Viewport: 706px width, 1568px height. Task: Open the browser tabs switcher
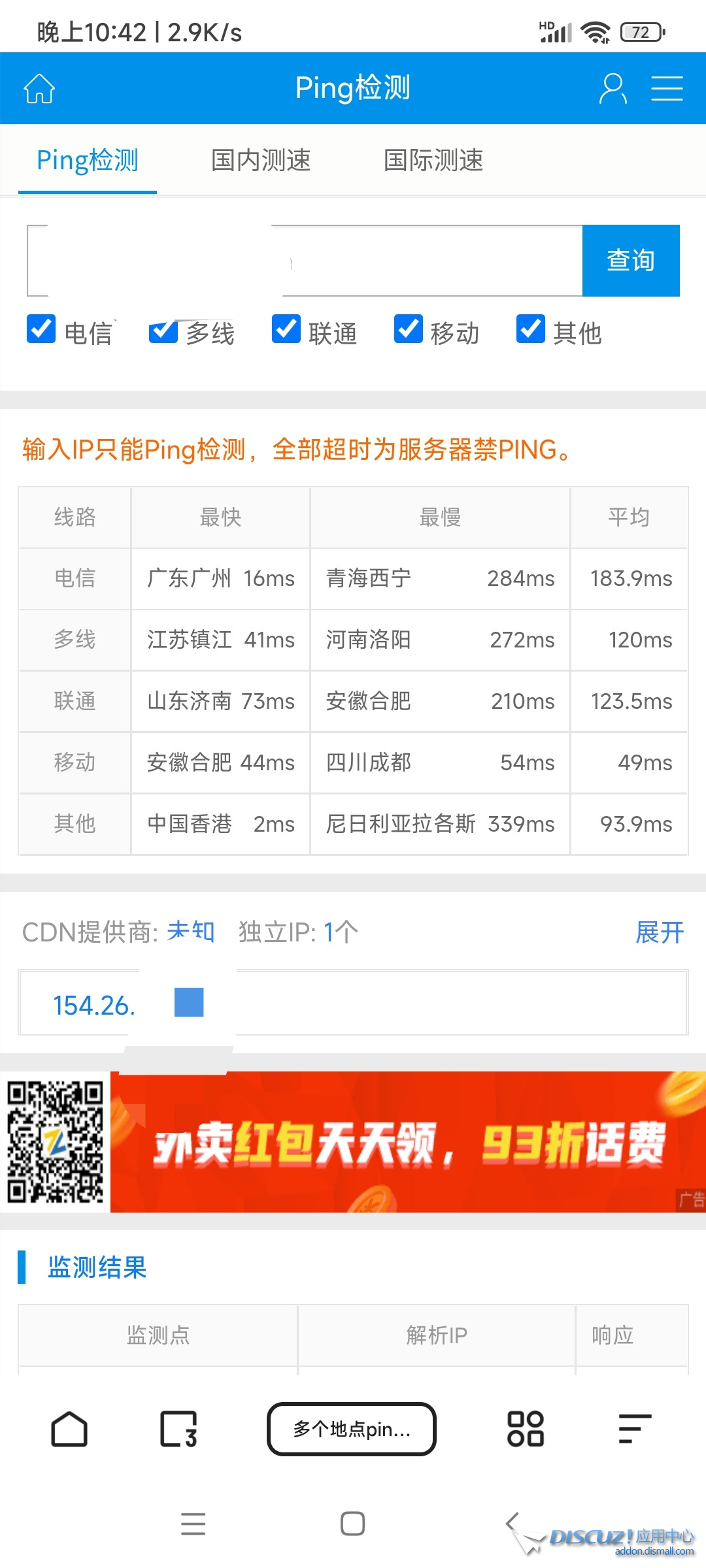point(178,1429)
